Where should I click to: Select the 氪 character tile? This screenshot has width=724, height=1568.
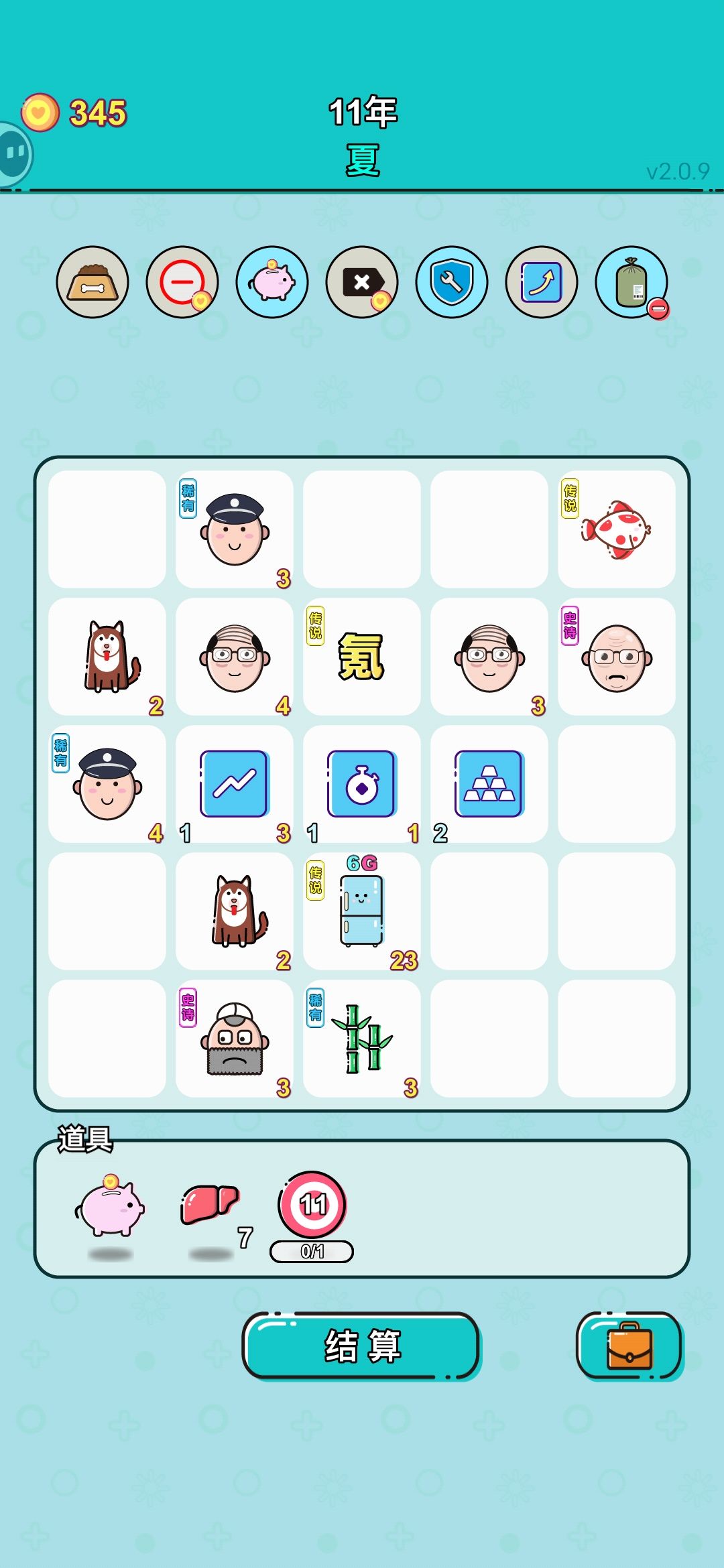coord(362,657)
